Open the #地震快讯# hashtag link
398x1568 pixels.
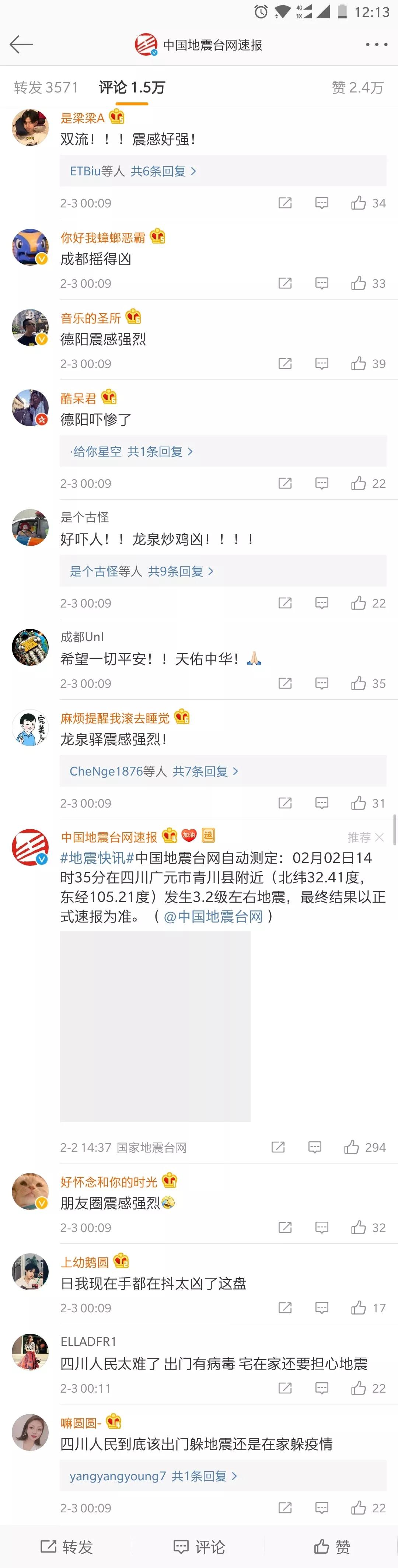pyautogui.click(x=97, y=858)
